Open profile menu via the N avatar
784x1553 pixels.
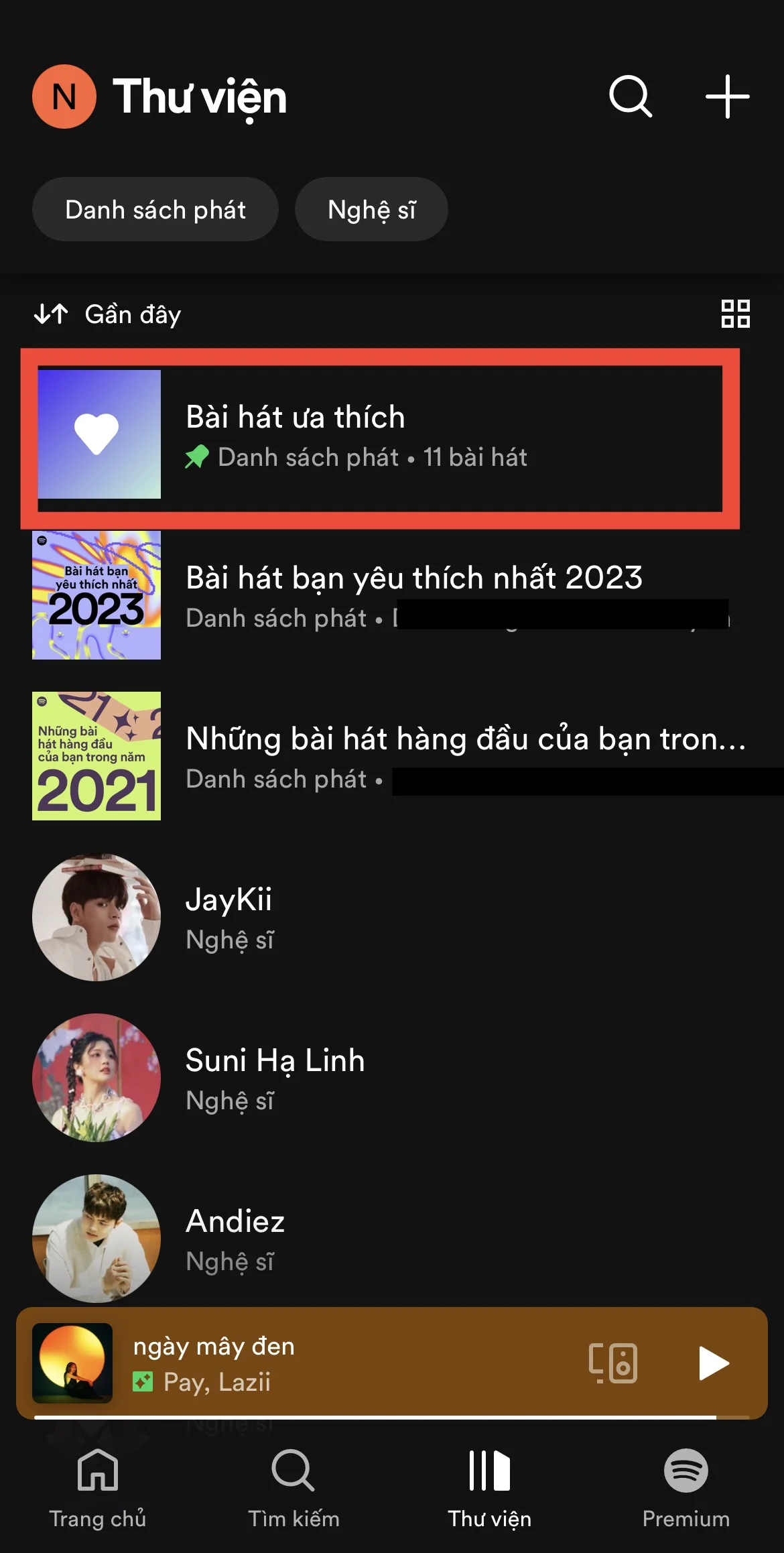pos(64,97)
